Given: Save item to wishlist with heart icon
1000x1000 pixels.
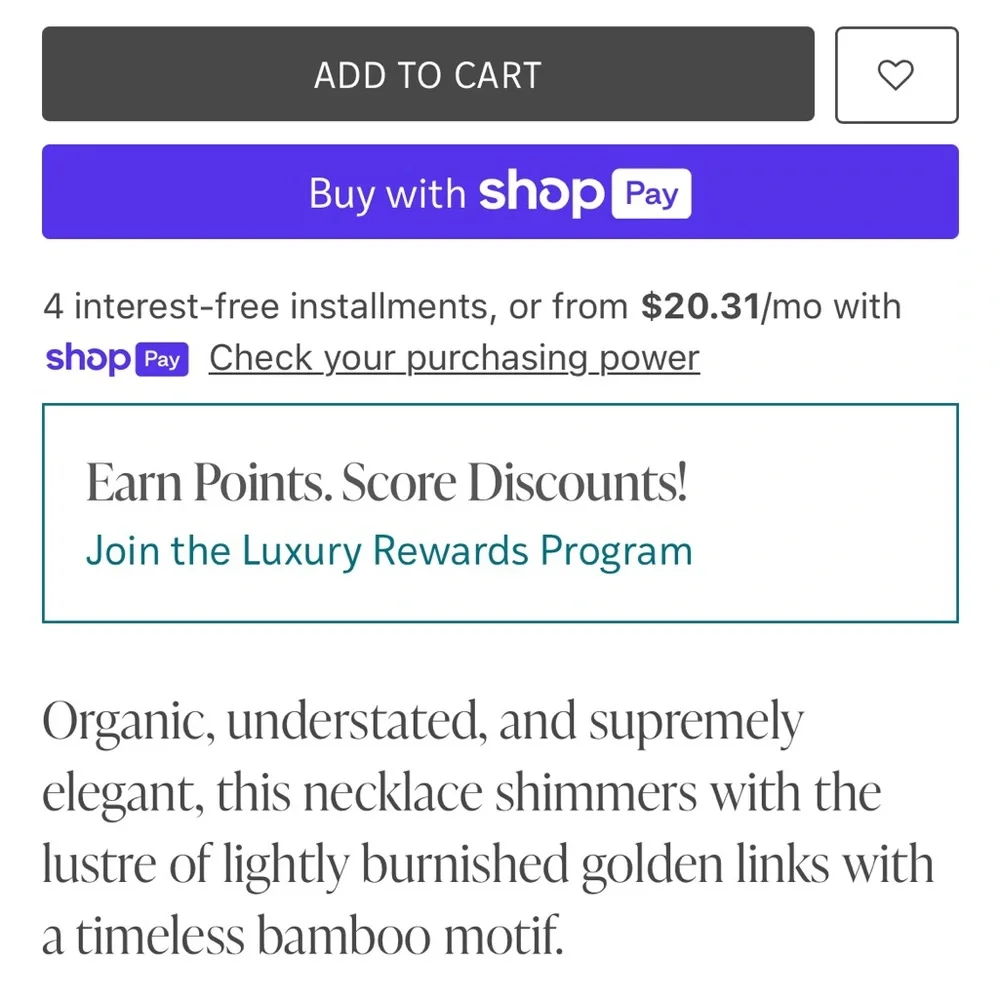Looking at the screenshot, I should pyautogui.click(x=896, y=75).
